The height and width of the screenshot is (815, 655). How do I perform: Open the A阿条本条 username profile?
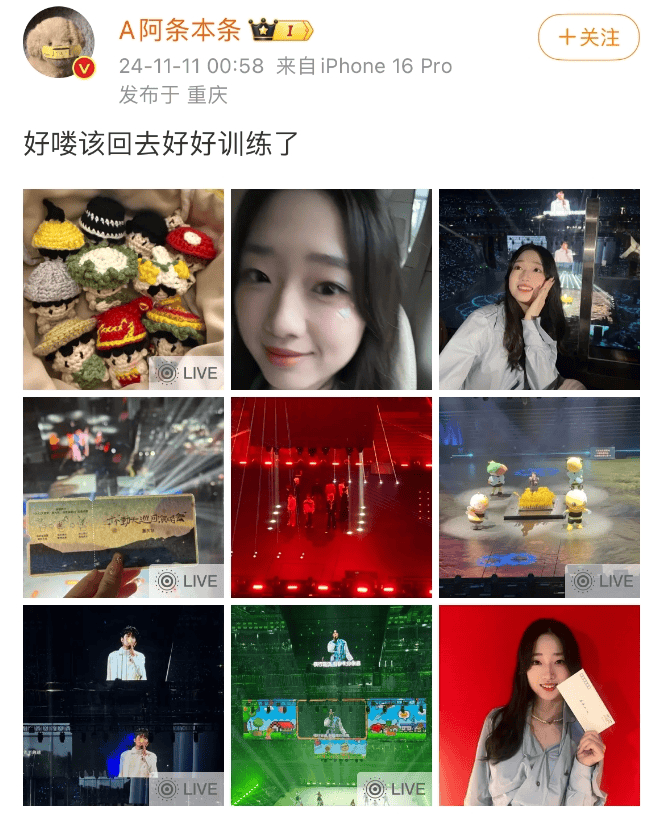point(180,30)
